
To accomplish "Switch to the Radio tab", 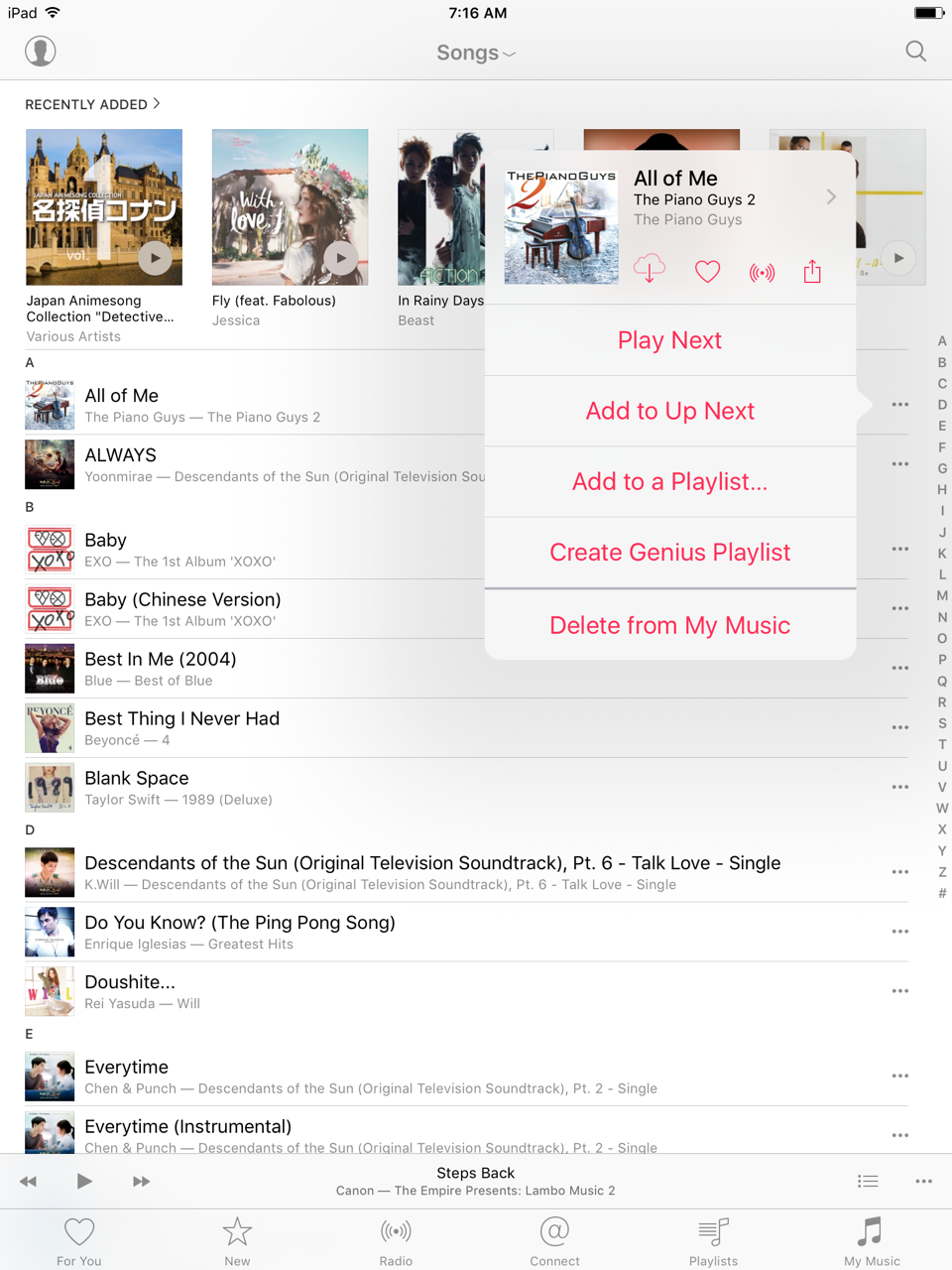I will [396, 1240].
